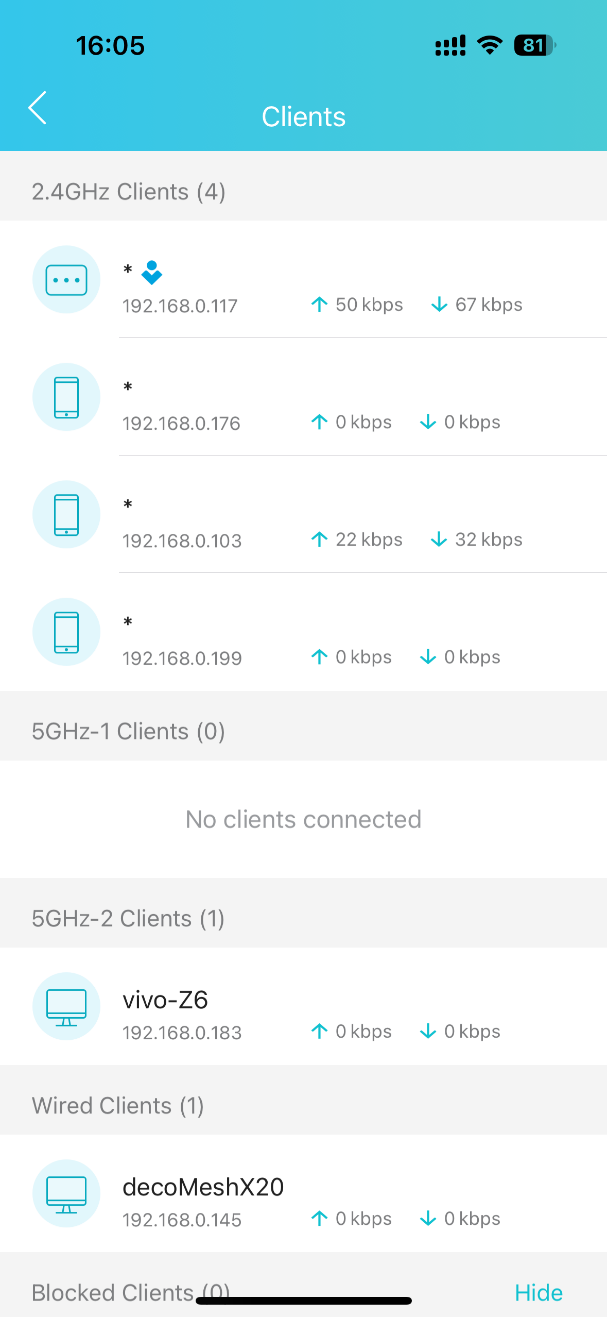Open the vivo-Z6 client
This screenshot has height=1317, width=607.
[x=303, y=1006]
